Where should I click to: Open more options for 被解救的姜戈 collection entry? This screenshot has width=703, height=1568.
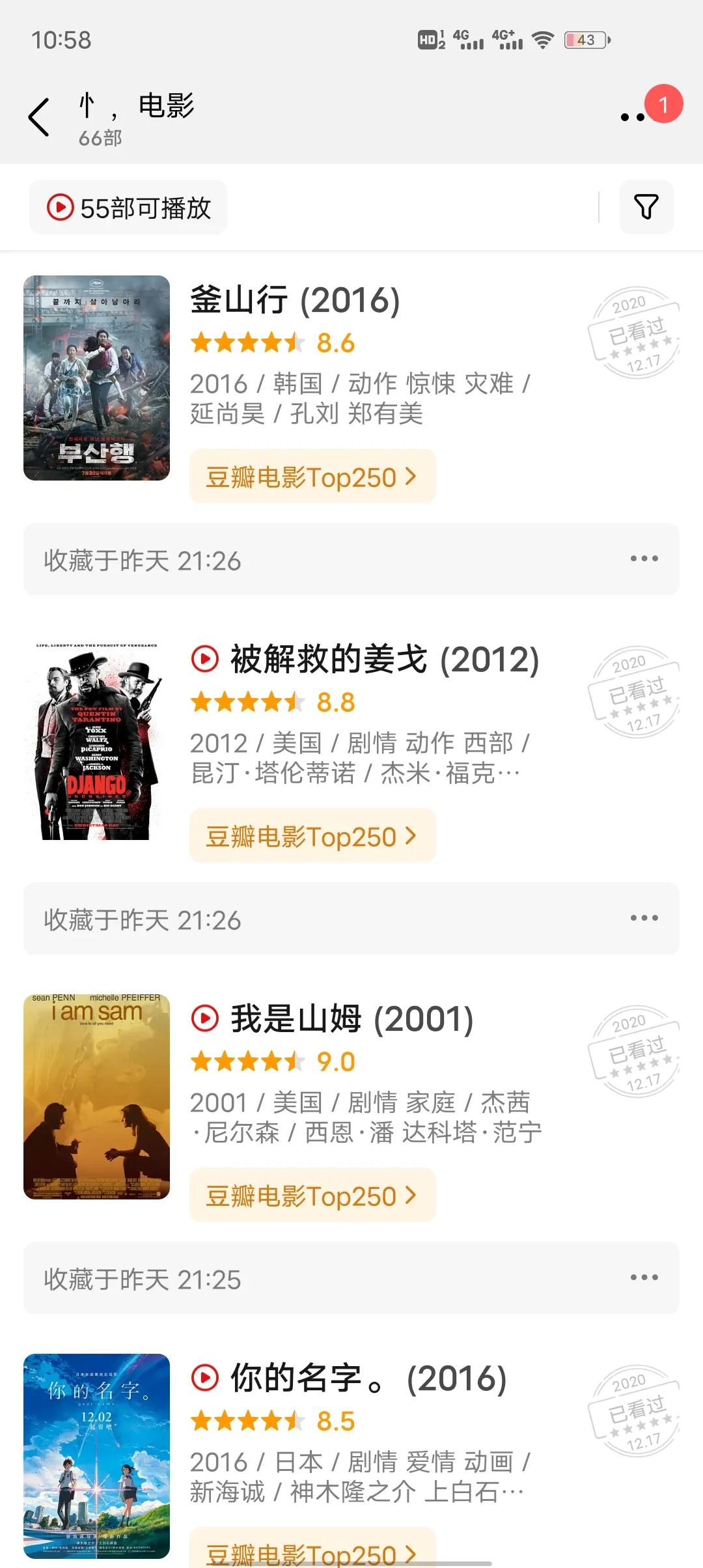tap(644, 918)
